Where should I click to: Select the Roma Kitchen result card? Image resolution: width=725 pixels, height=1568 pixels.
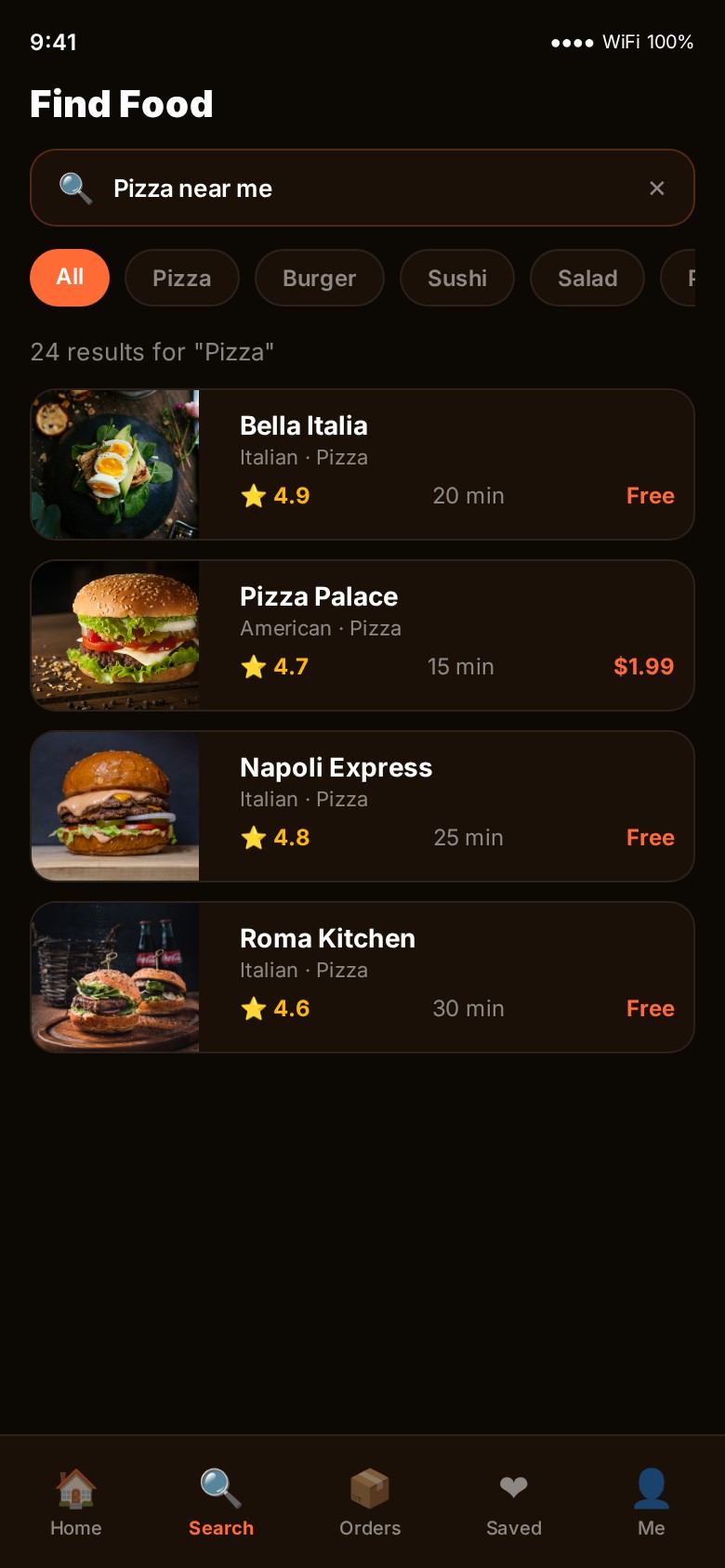[362, 977]
